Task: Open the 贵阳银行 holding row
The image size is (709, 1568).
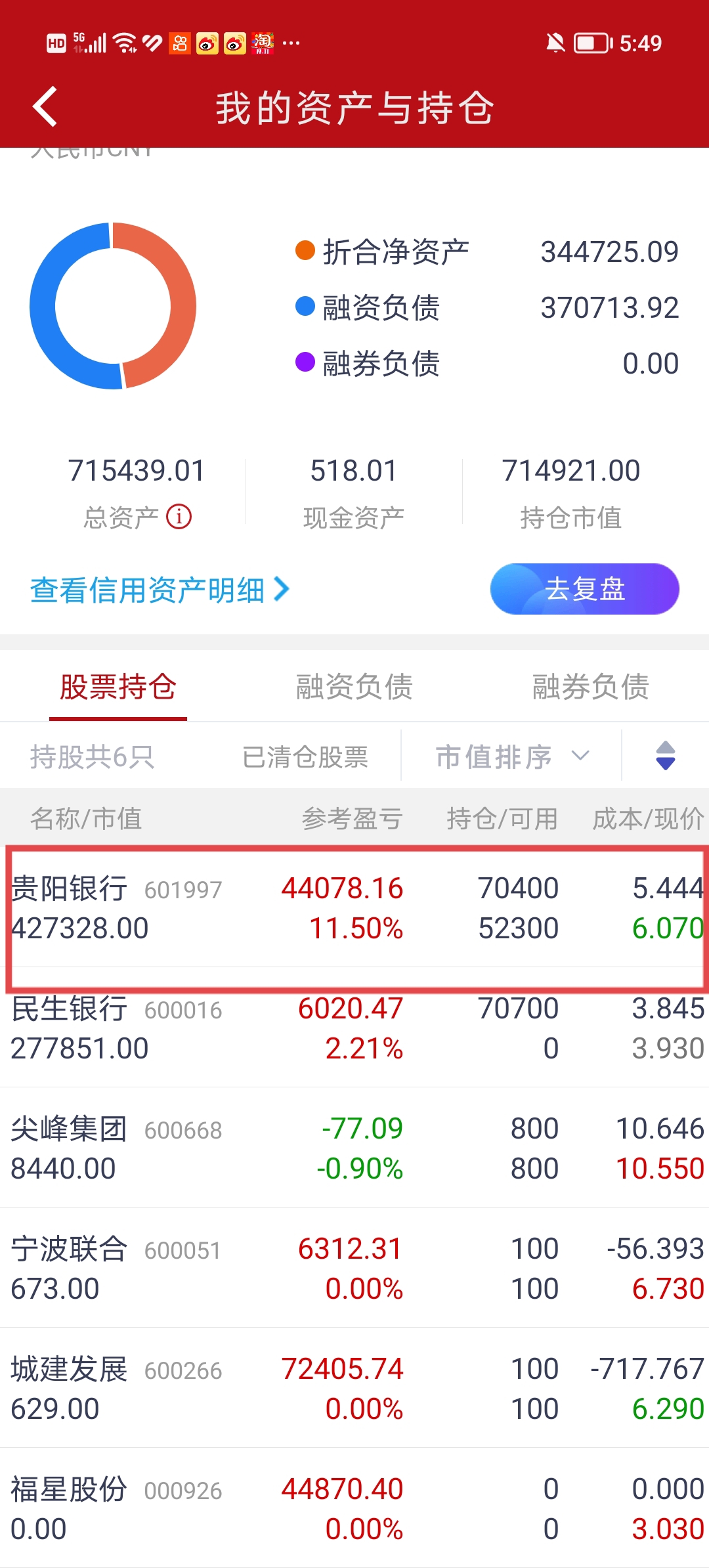Action: (x=354, y=908)
